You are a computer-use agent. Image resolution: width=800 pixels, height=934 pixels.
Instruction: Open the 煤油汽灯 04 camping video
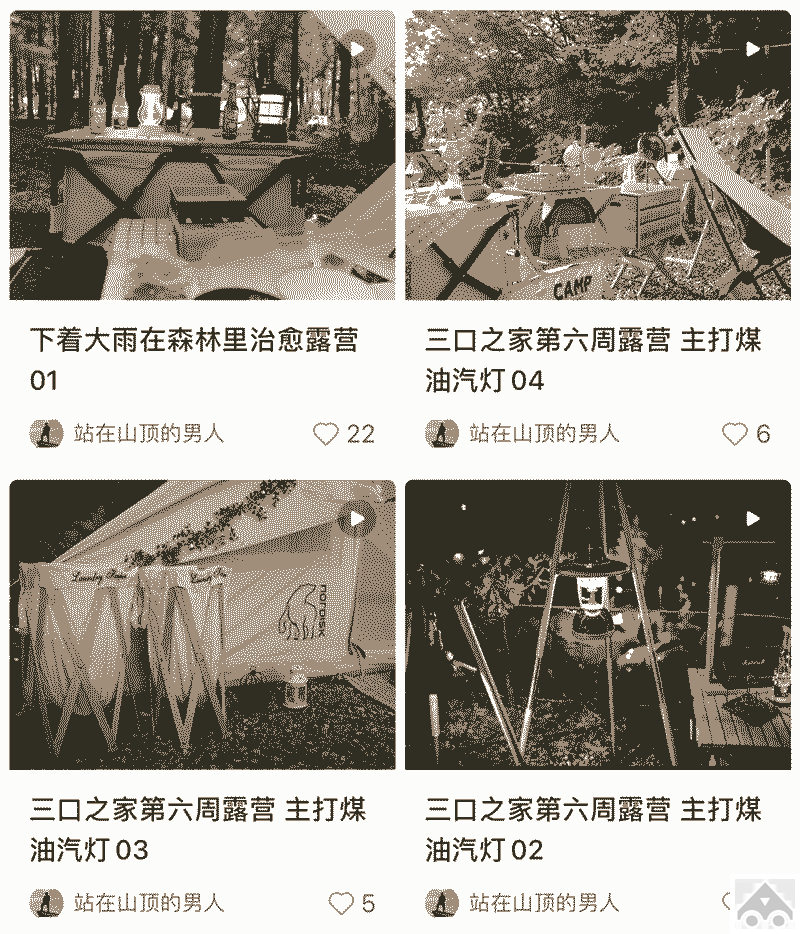point(597,155)
